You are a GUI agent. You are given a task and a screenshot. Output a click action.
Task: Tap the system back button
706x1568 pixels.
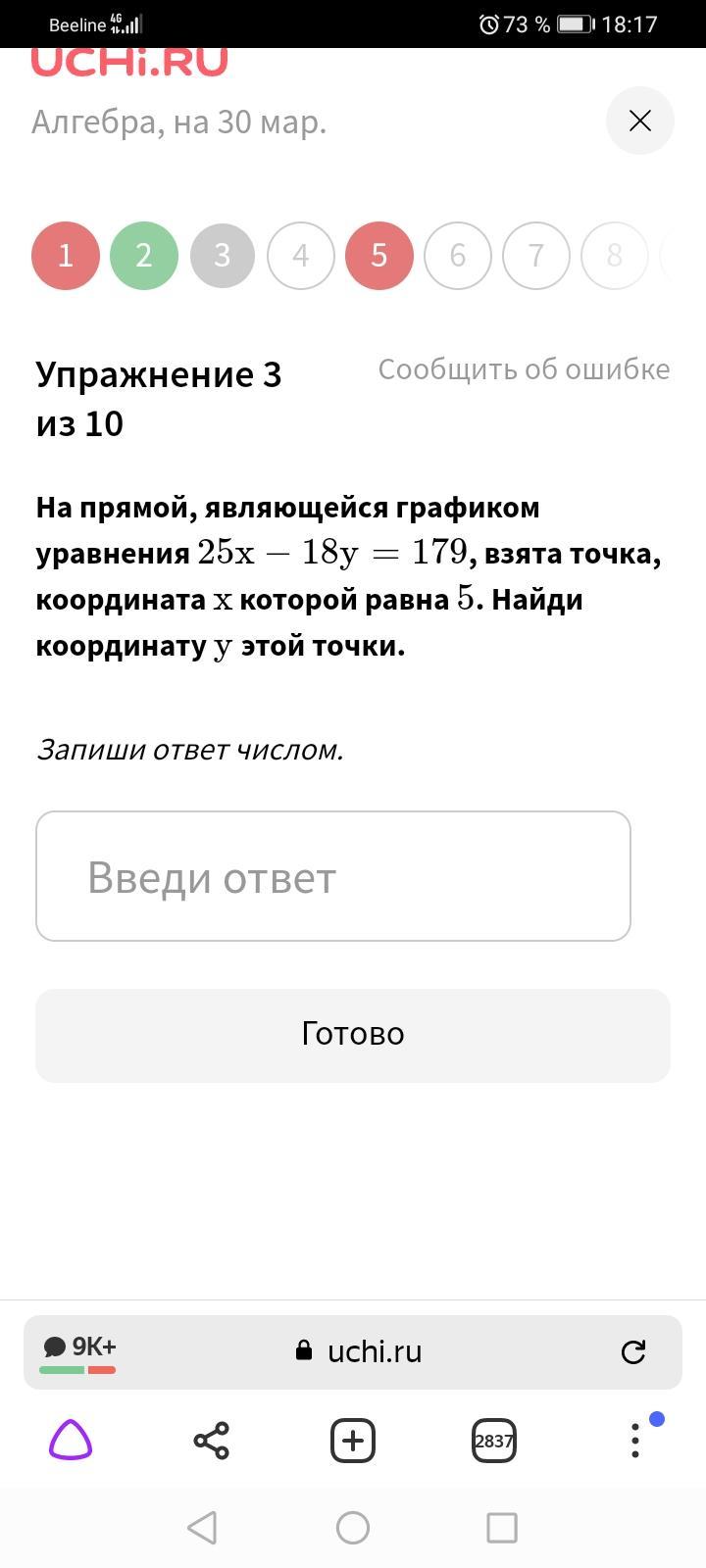click(x=202, y=1527)
